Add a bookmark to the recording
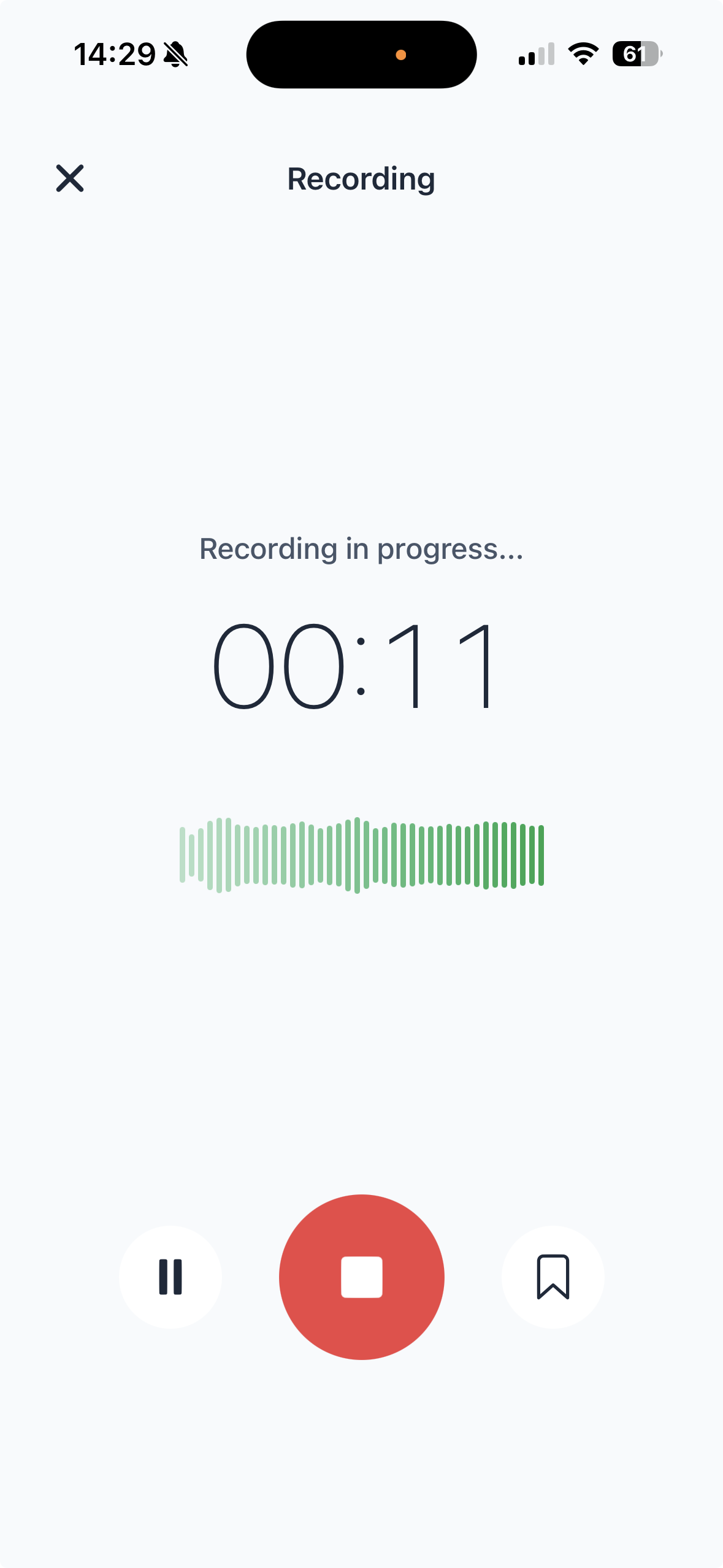 point(553,1277)
